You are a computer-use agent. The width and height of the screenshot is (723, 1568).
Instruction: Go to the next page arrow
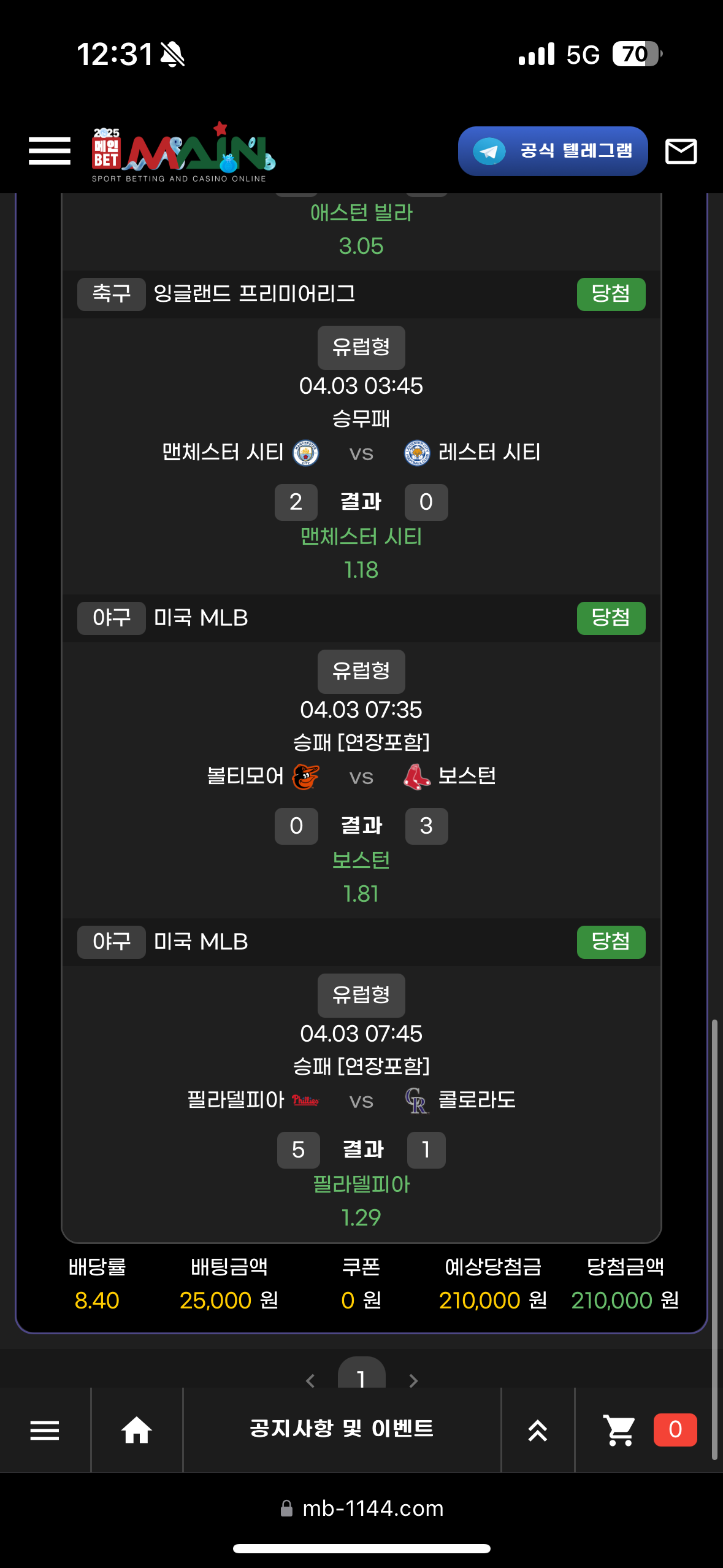point(413,1380)
